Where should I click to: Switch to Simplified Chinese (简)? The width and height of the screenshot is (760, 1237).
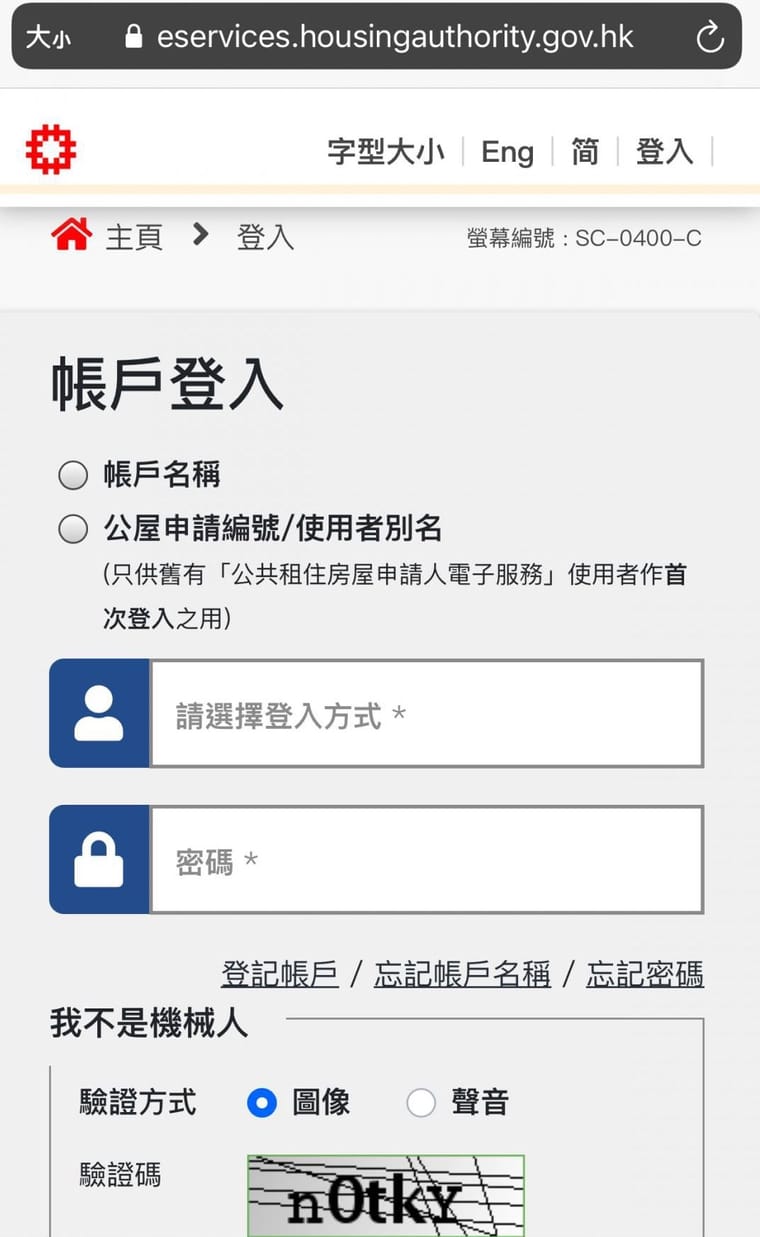click(x=585, y=151)
